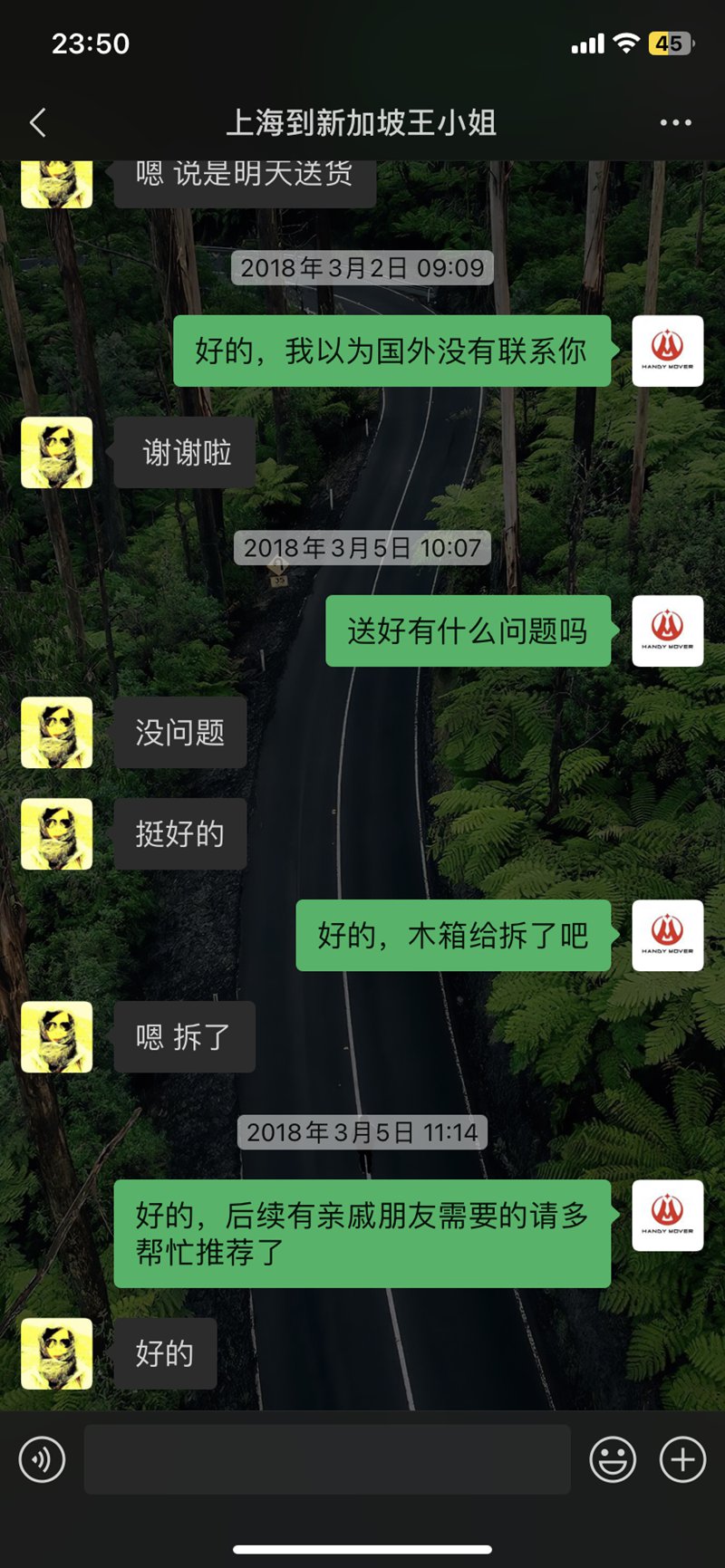This screenshot has width=725, height=1568.
Task: Open the chat info three-dot menu
Action: coord(675,123)
